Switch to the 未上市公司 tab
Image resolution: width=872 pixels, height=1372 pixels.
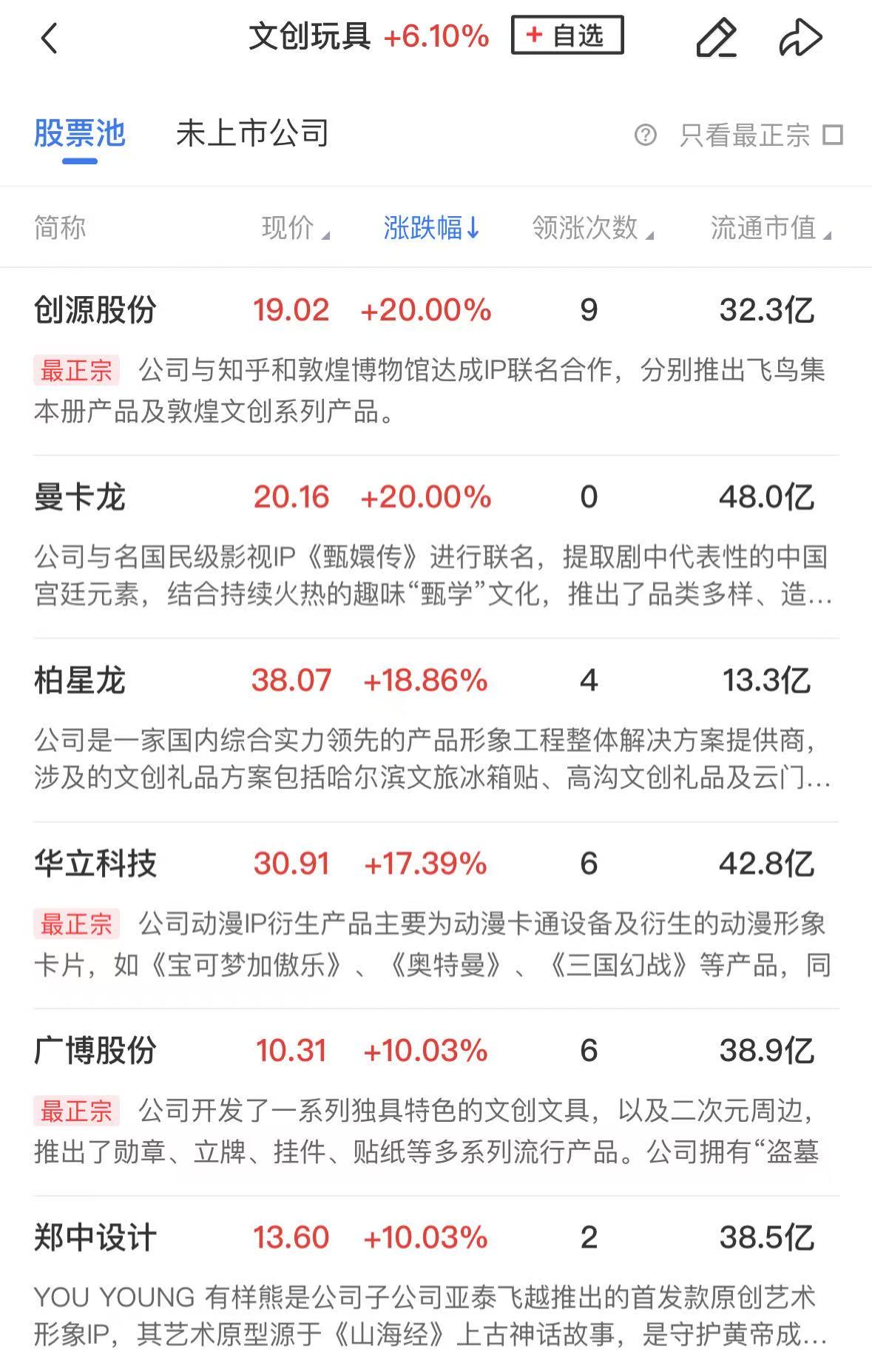pyautogui.click(x=252, y=134)
